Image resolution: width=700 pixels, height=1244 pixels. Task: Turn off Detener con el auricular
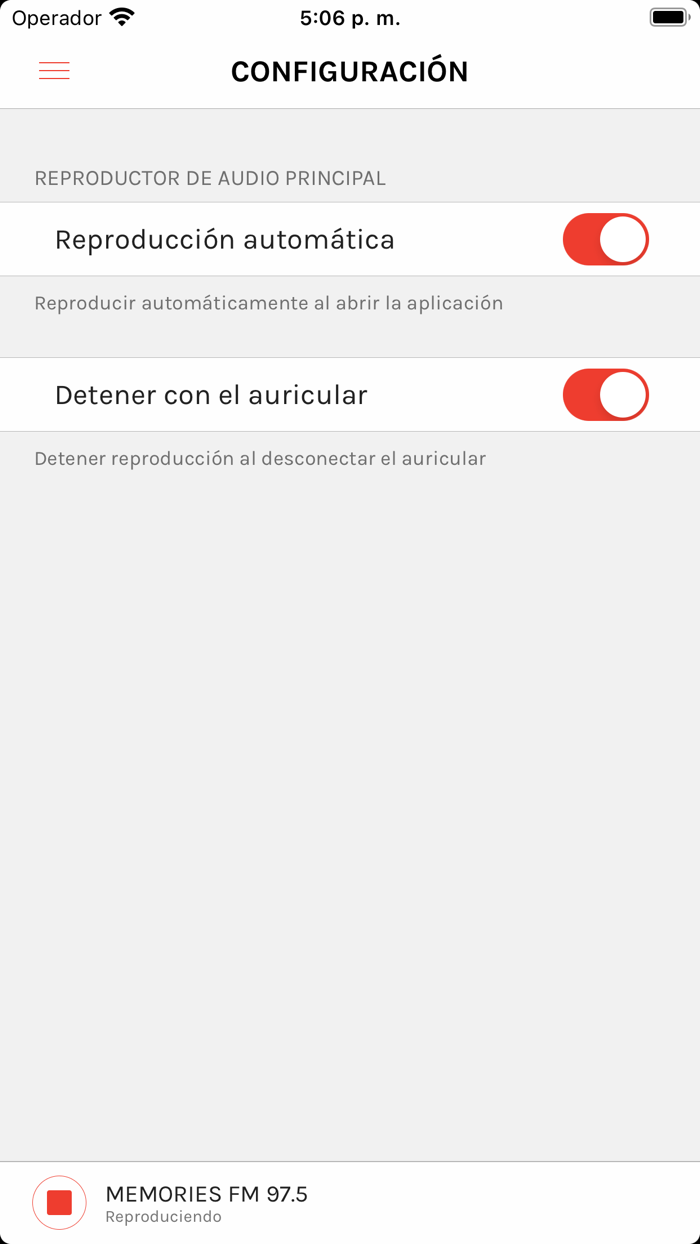click(x=606, y=395)
